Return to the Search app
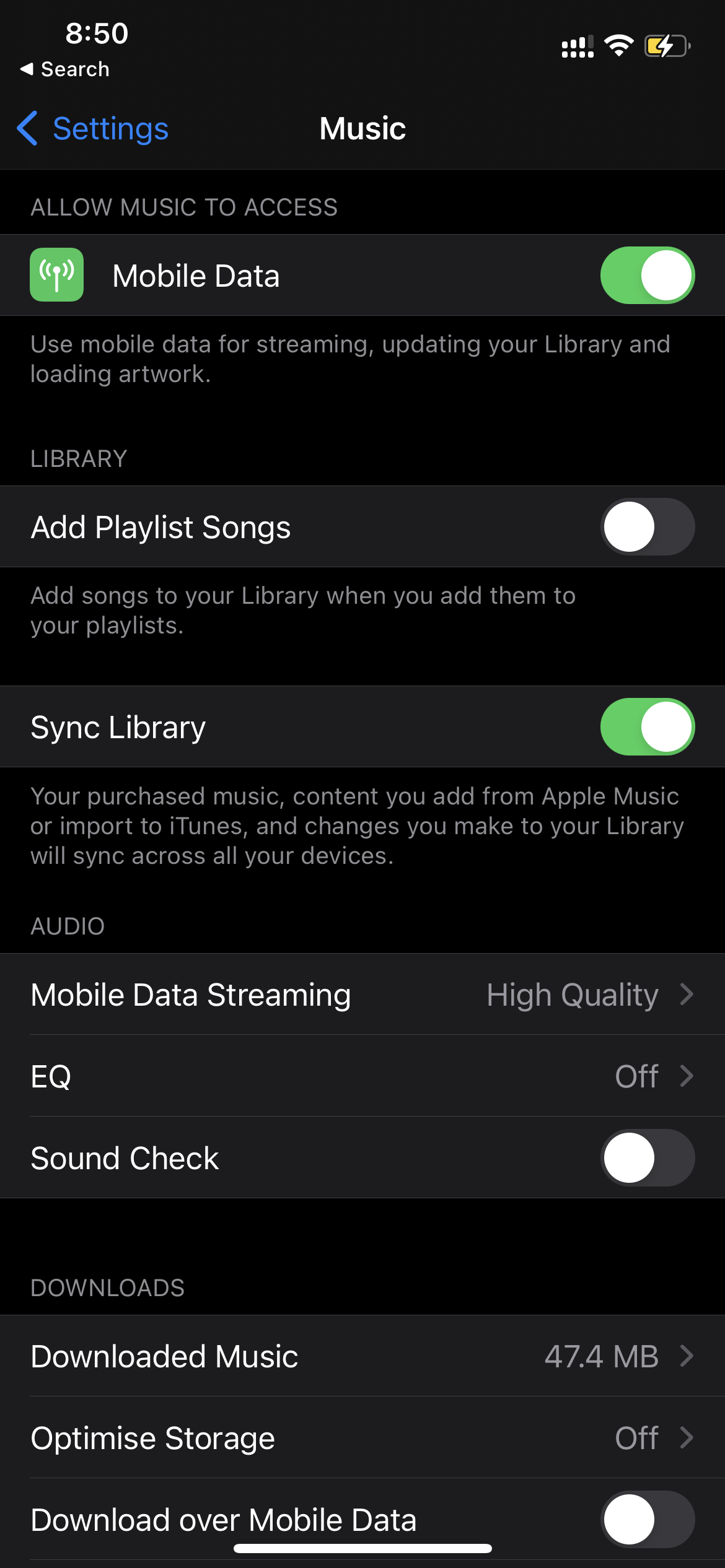The image size is (725, 1568). [x=65, y=69]
